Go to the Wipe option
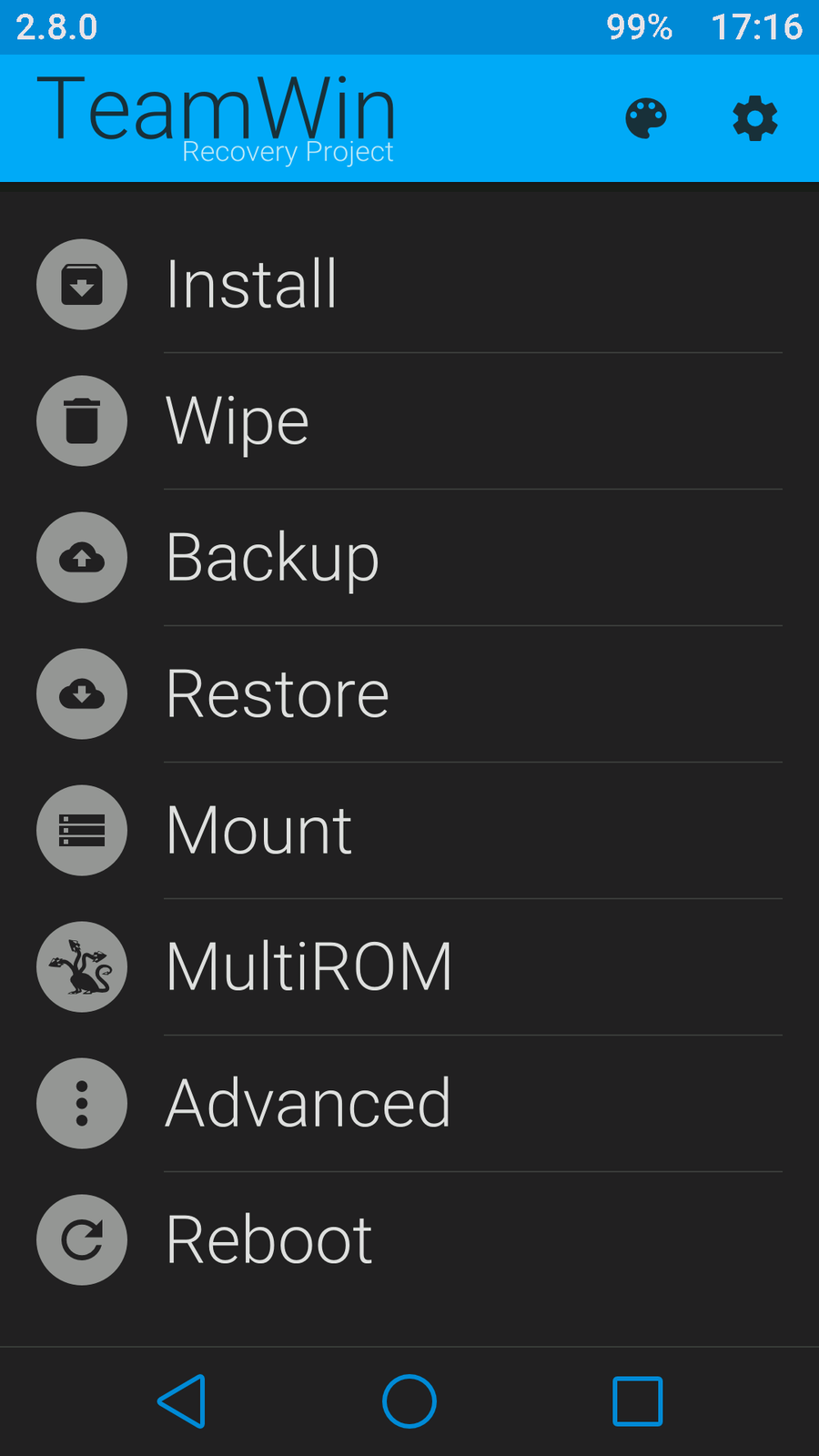Image resolution: width=819 pixels, height=1456 pixels. [238, 420]
